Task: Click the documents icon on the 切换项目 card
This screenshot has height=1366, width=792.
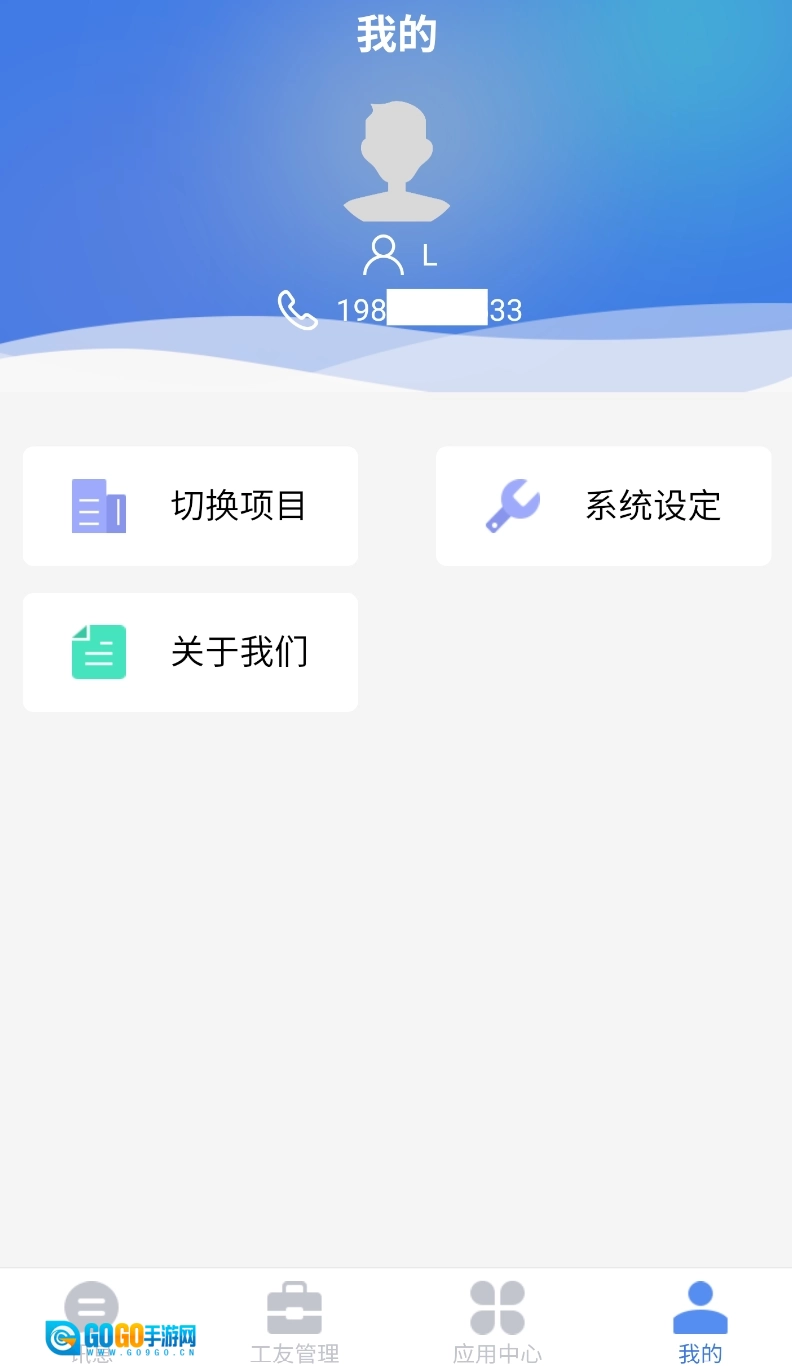Action: tap(98, 506)
